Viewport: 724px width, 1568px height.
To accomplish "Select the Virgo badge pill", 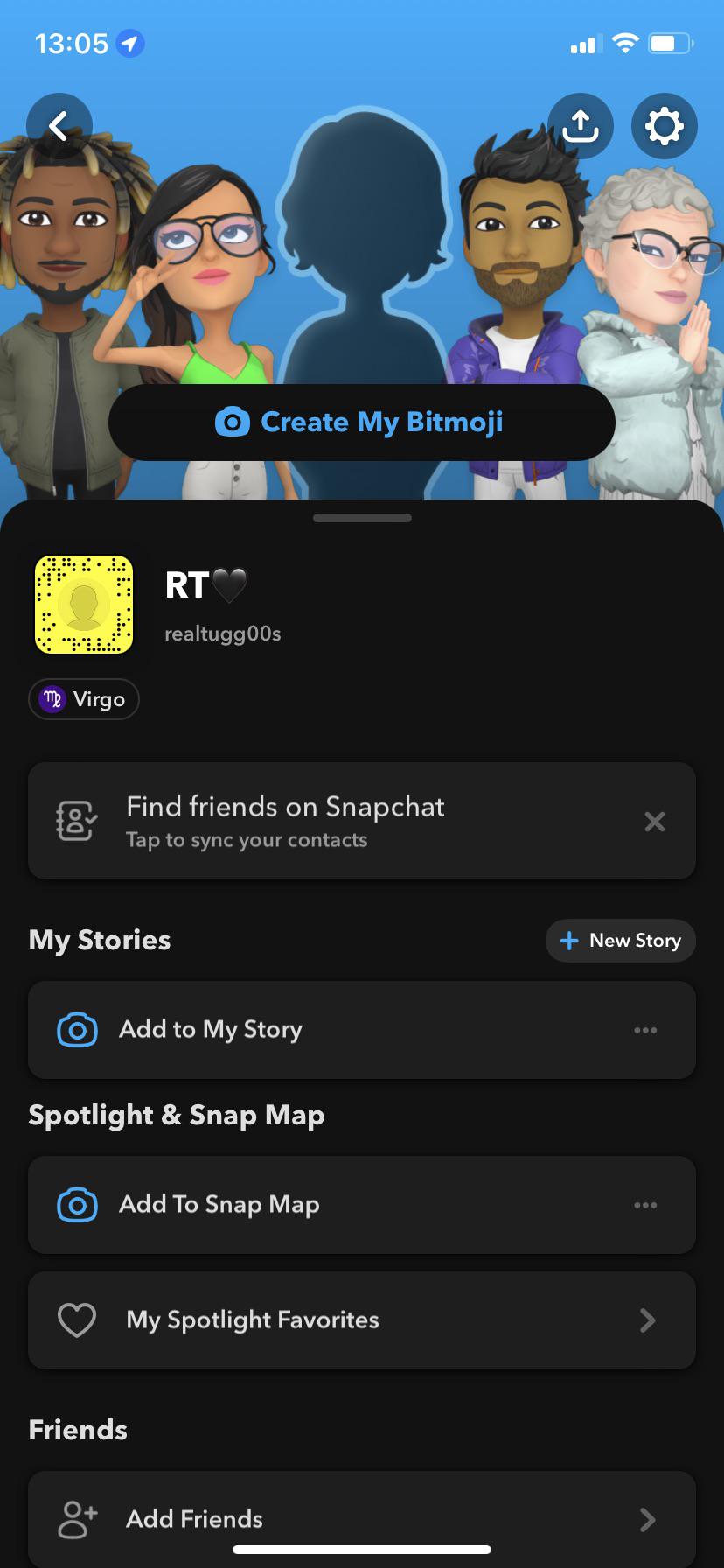I will click(83, 699).
